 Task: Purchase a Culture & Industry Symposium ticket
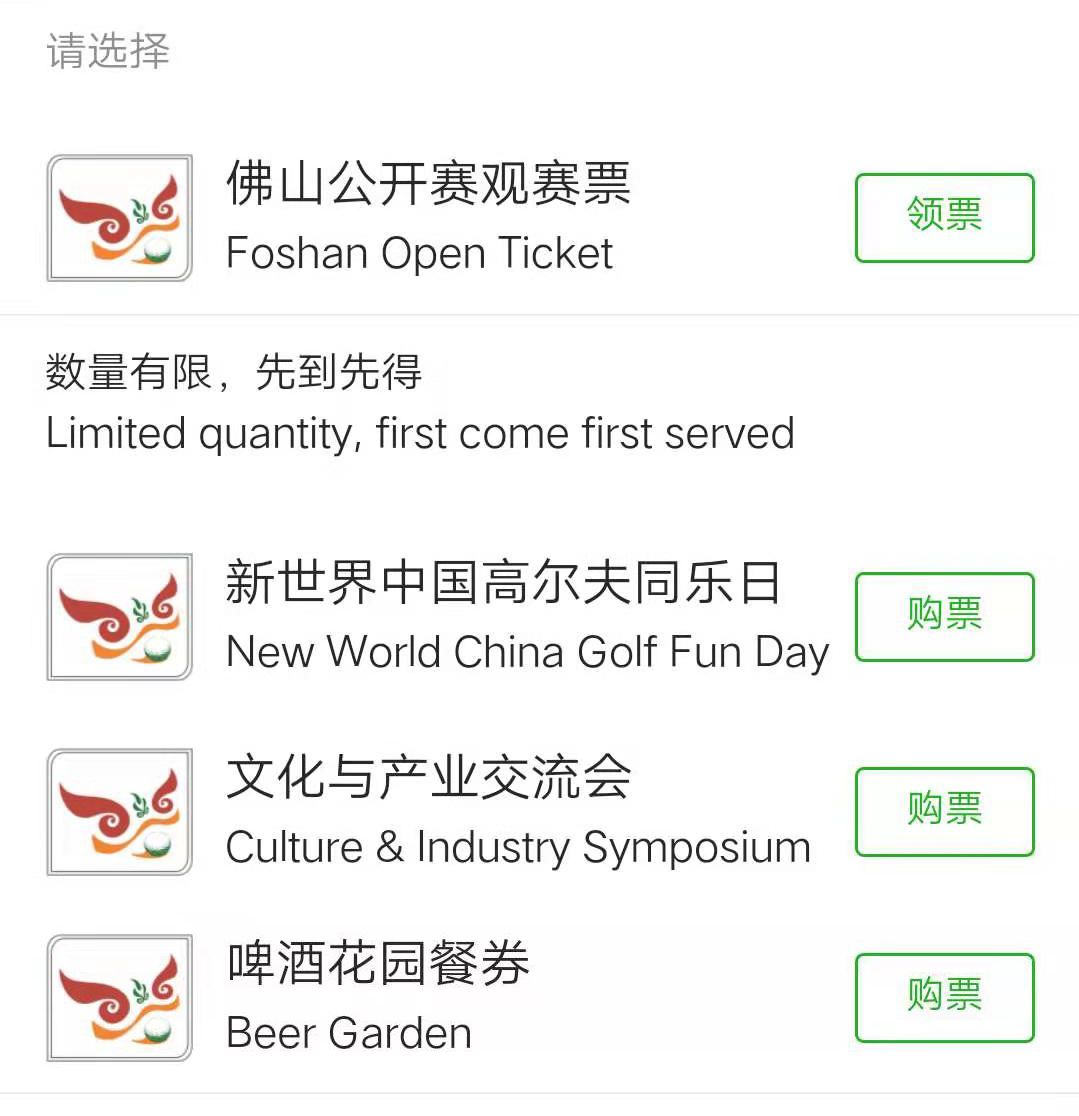point(944,812)
